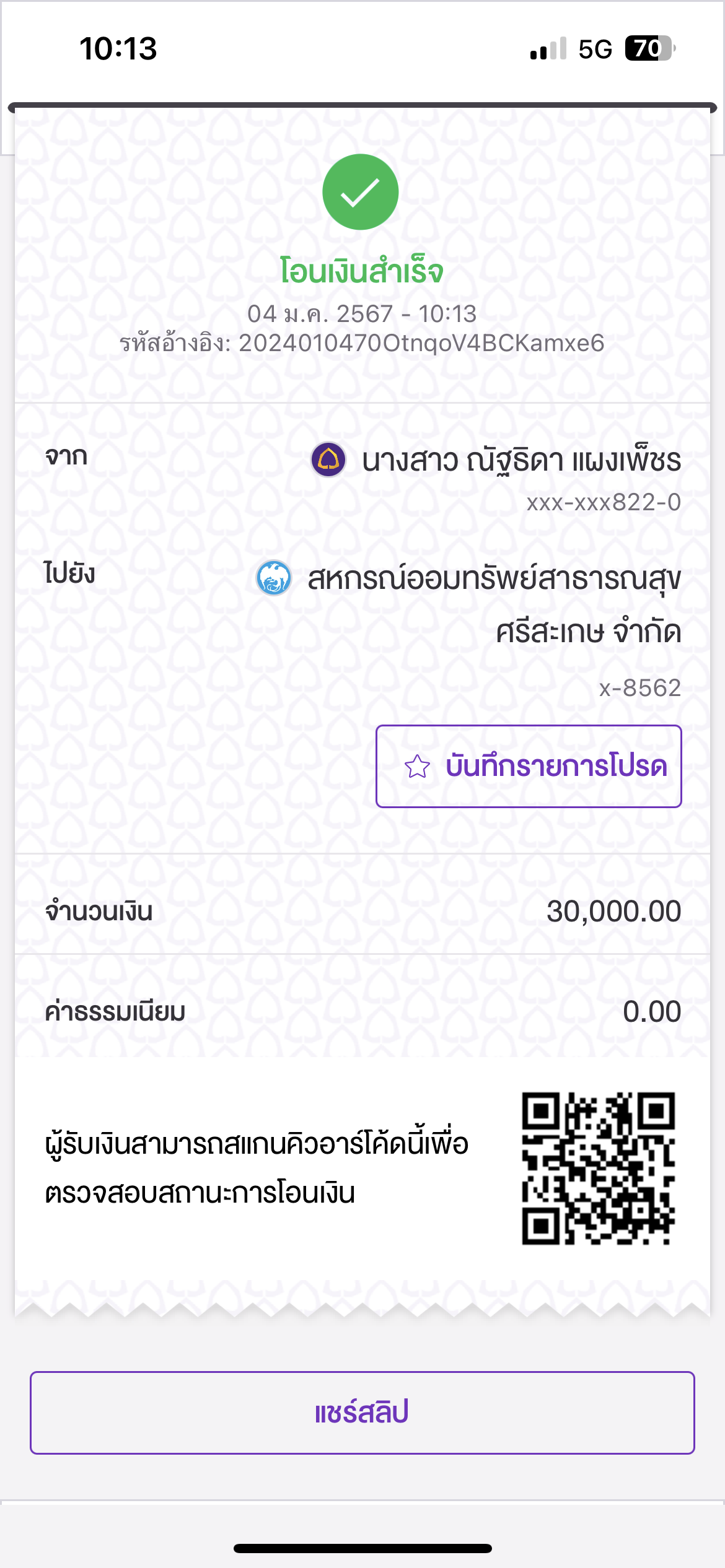Image resolution: width=725 pixels, height=1568 pixels.
Task: Save this transfer as a favorite
Action: tap(529, 766)
